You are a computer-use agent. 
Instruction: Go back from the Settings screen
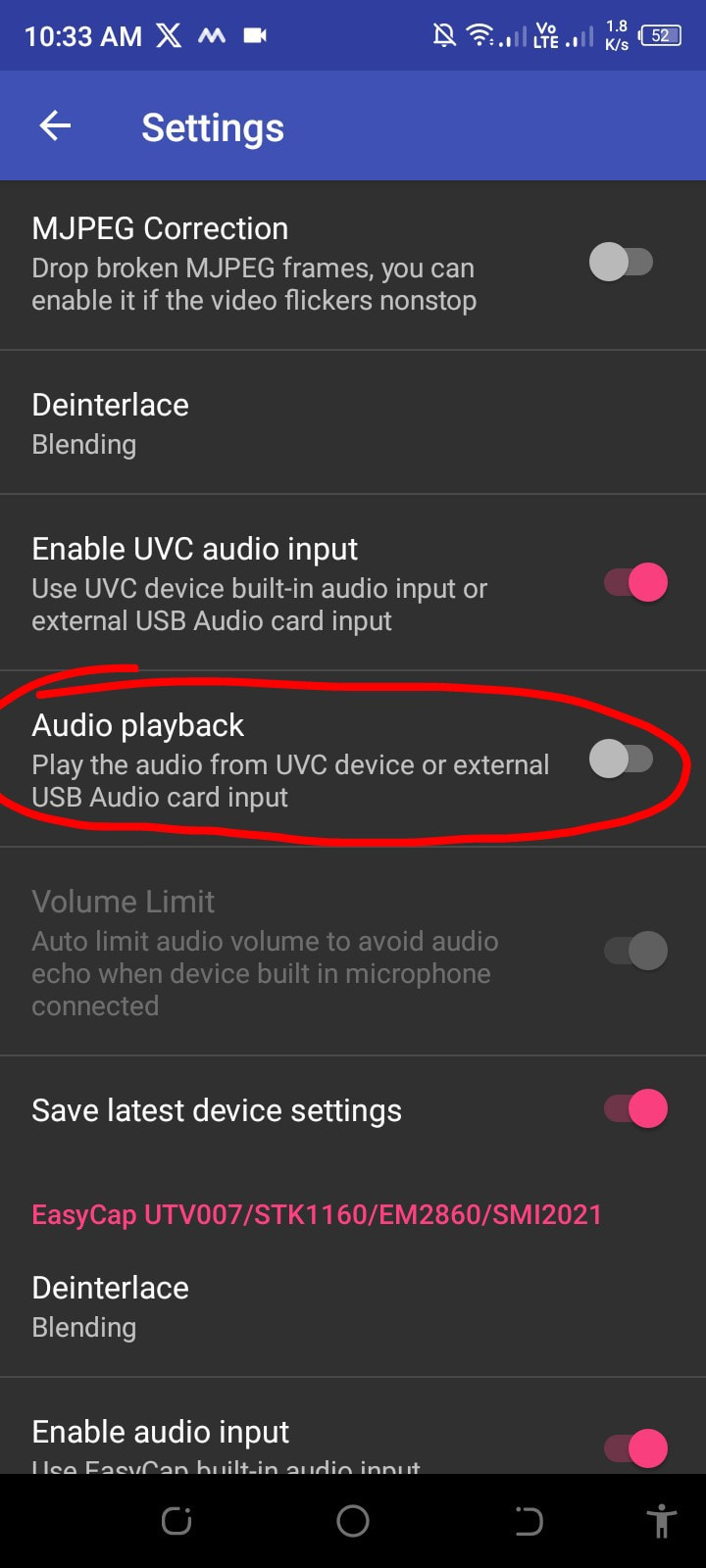pos(55,126)
